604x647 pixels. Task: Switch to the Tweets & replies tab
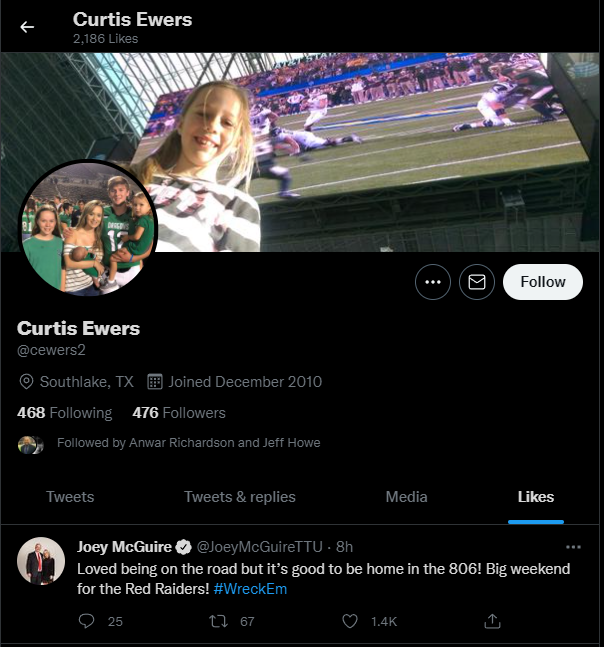pos(240,497)
